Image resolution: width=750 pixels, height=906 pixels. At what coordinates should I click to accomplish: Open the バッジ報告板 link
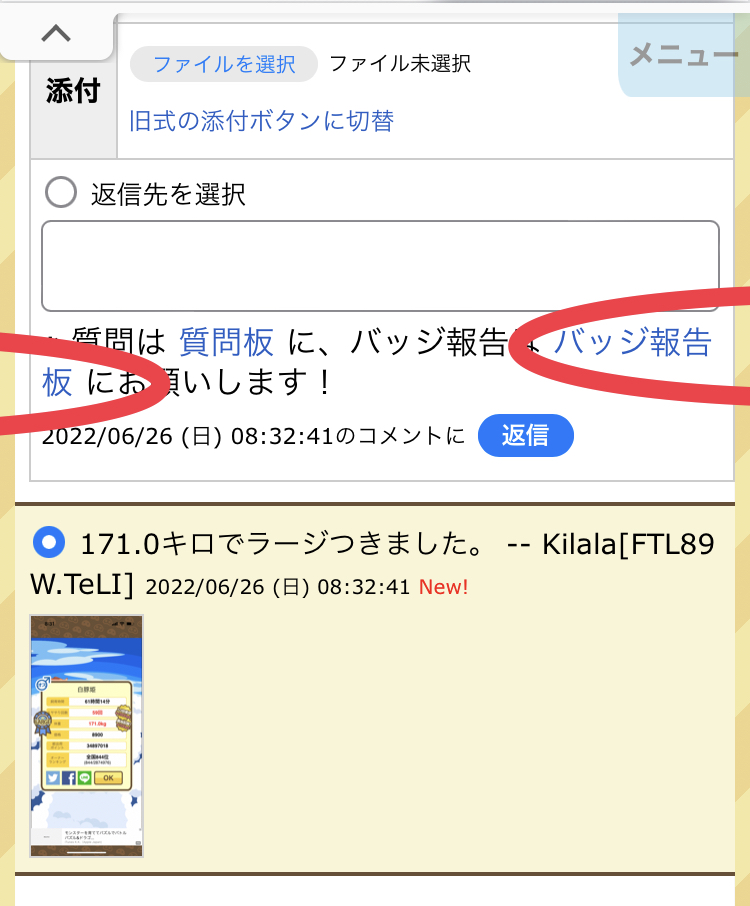click(632, 343)
